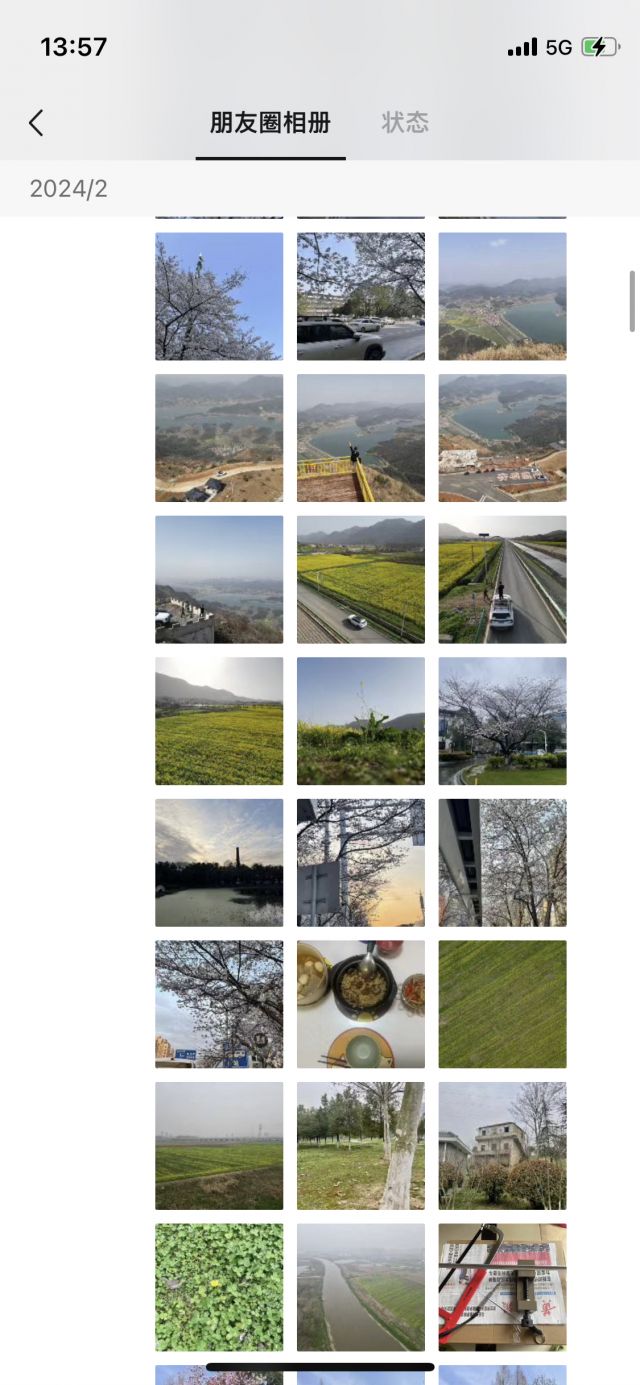
Task: View the close-up of a yellow flower sprout against blue sky
Action: tap(360, 721)
